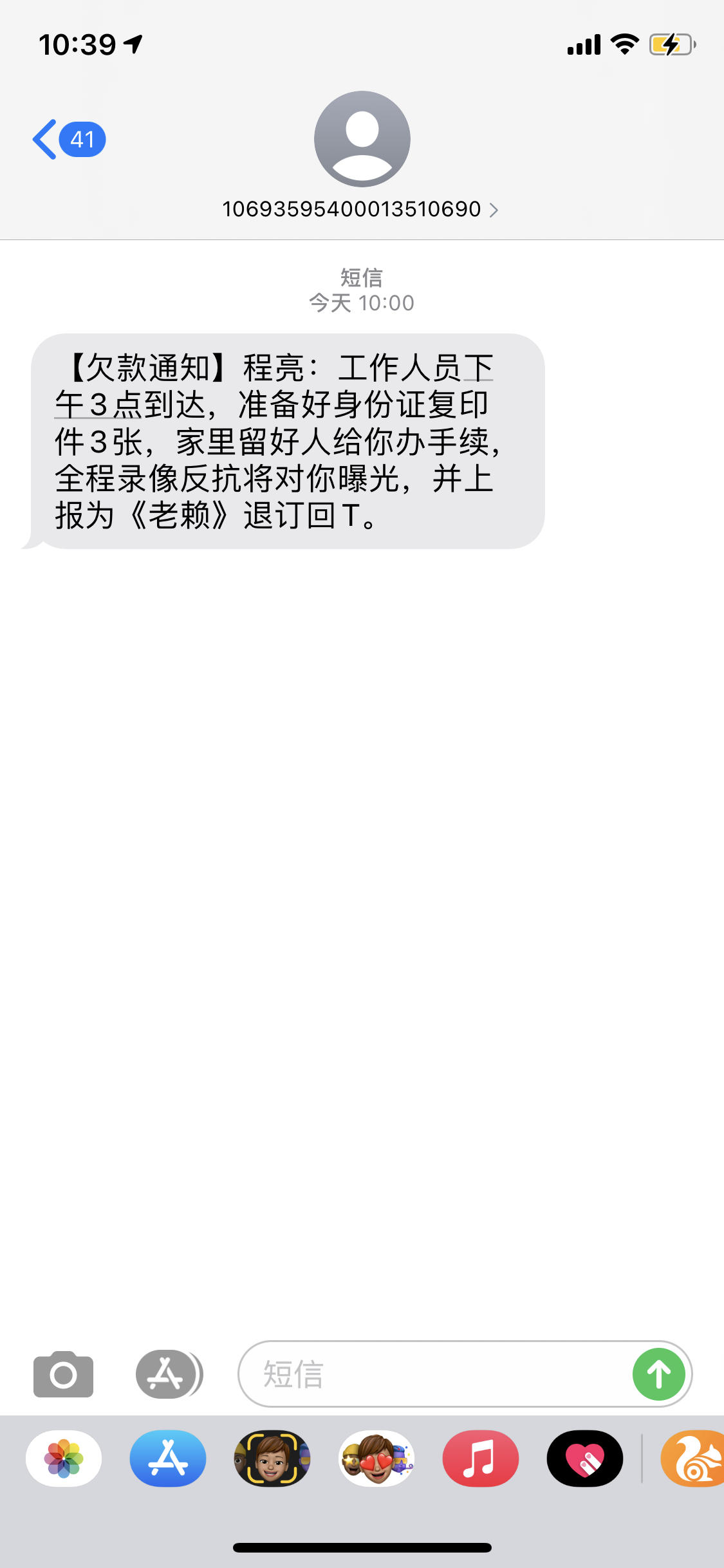Image resolution: width=724 pixels, height=1568 pixels.
Task: Expand sender details via chevron beside number
Action: tap(494, 209)
